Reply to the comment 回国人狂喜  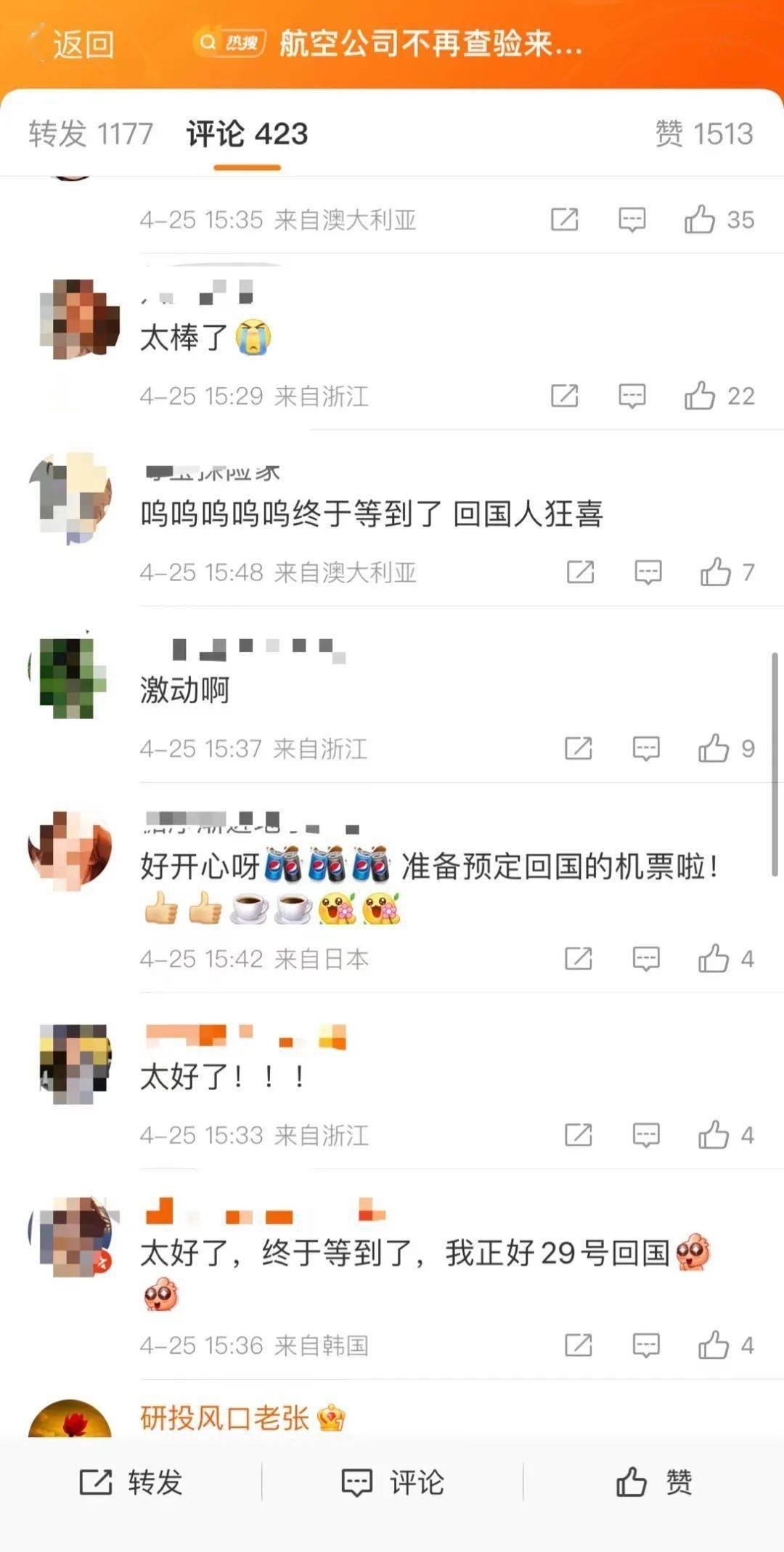[648, 572]
